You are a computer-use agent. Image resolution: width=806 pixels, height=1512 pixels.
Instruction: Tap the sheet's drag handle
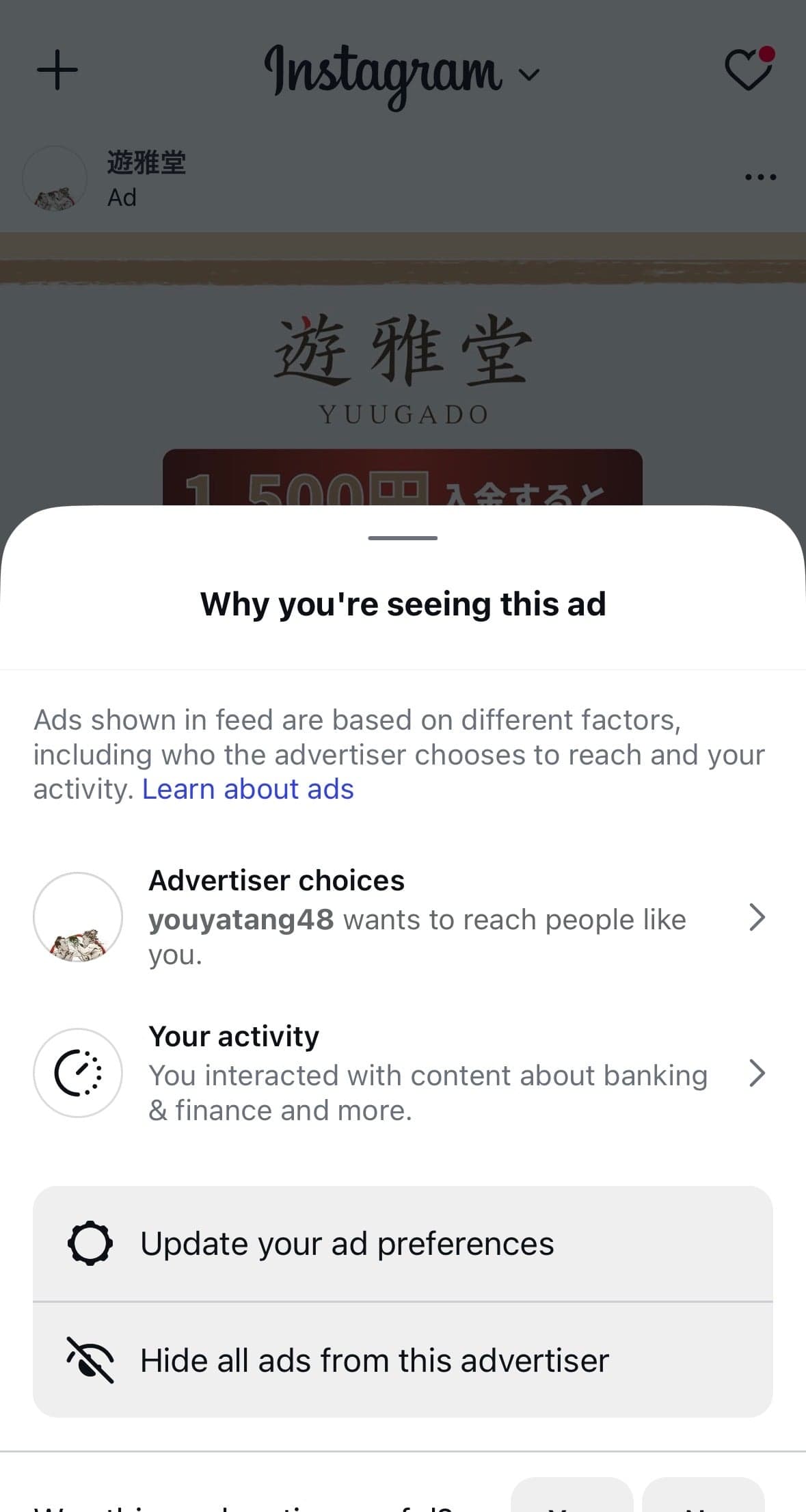[x=403, y=538]
